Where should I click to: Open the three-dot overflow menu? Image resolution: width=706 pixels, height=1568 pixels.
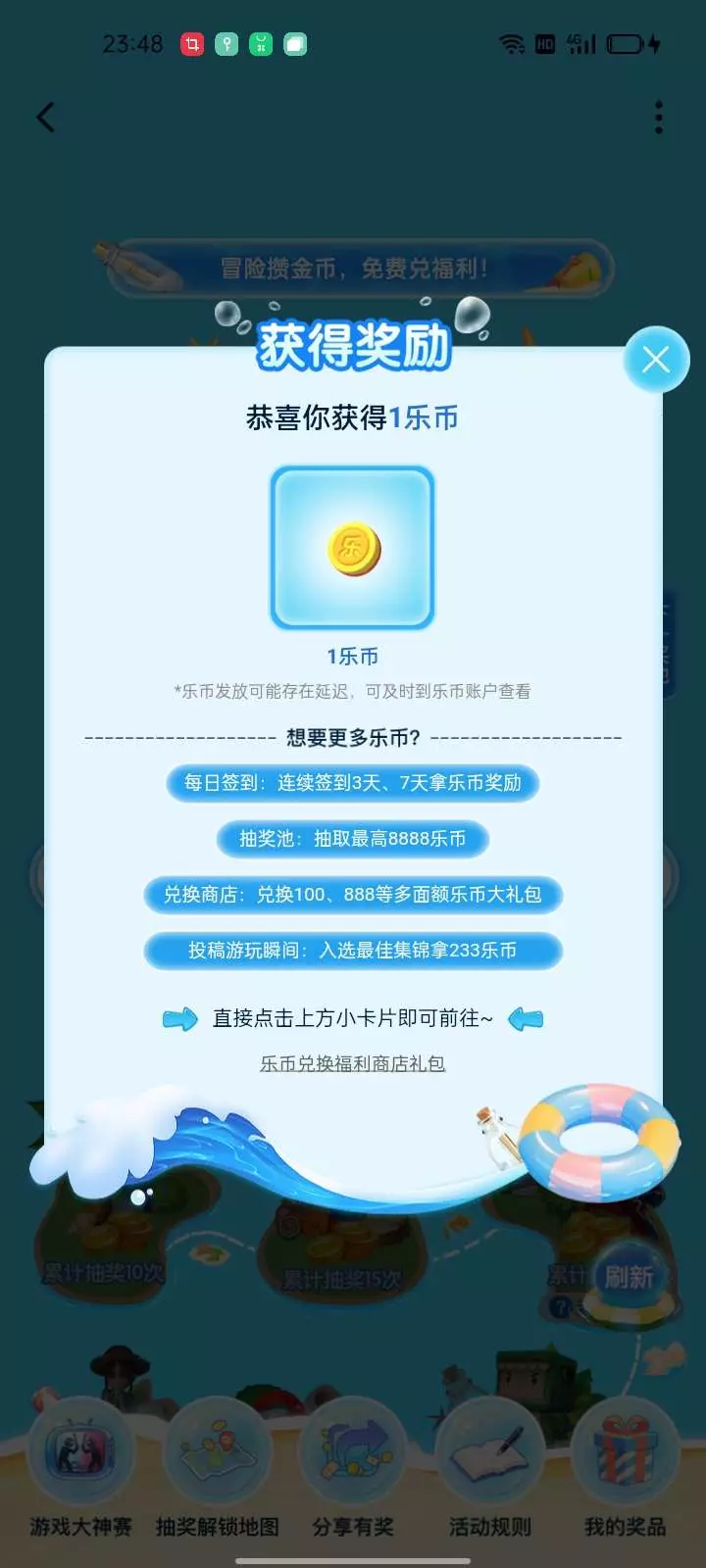[x=659, y=118]
